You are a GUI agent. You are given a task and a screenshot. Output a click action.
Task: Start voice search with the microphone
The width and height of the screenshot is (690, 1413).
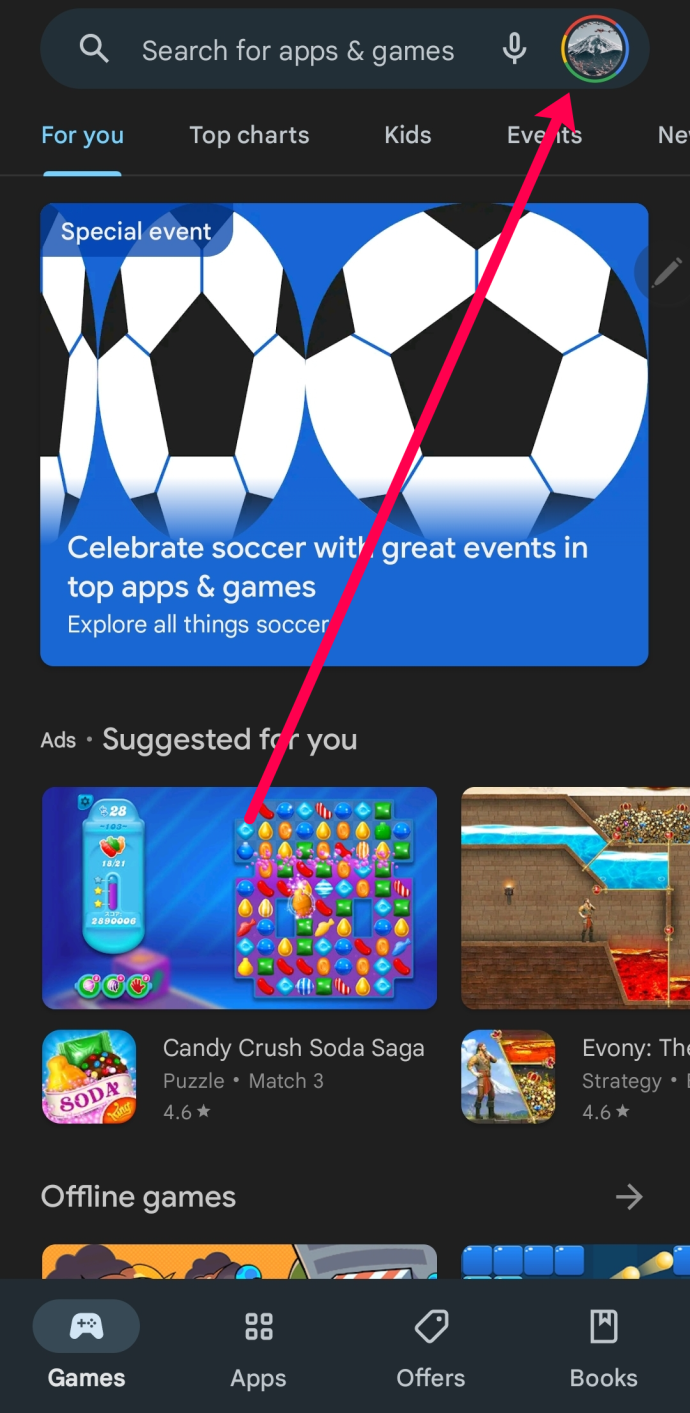(514, 49)
